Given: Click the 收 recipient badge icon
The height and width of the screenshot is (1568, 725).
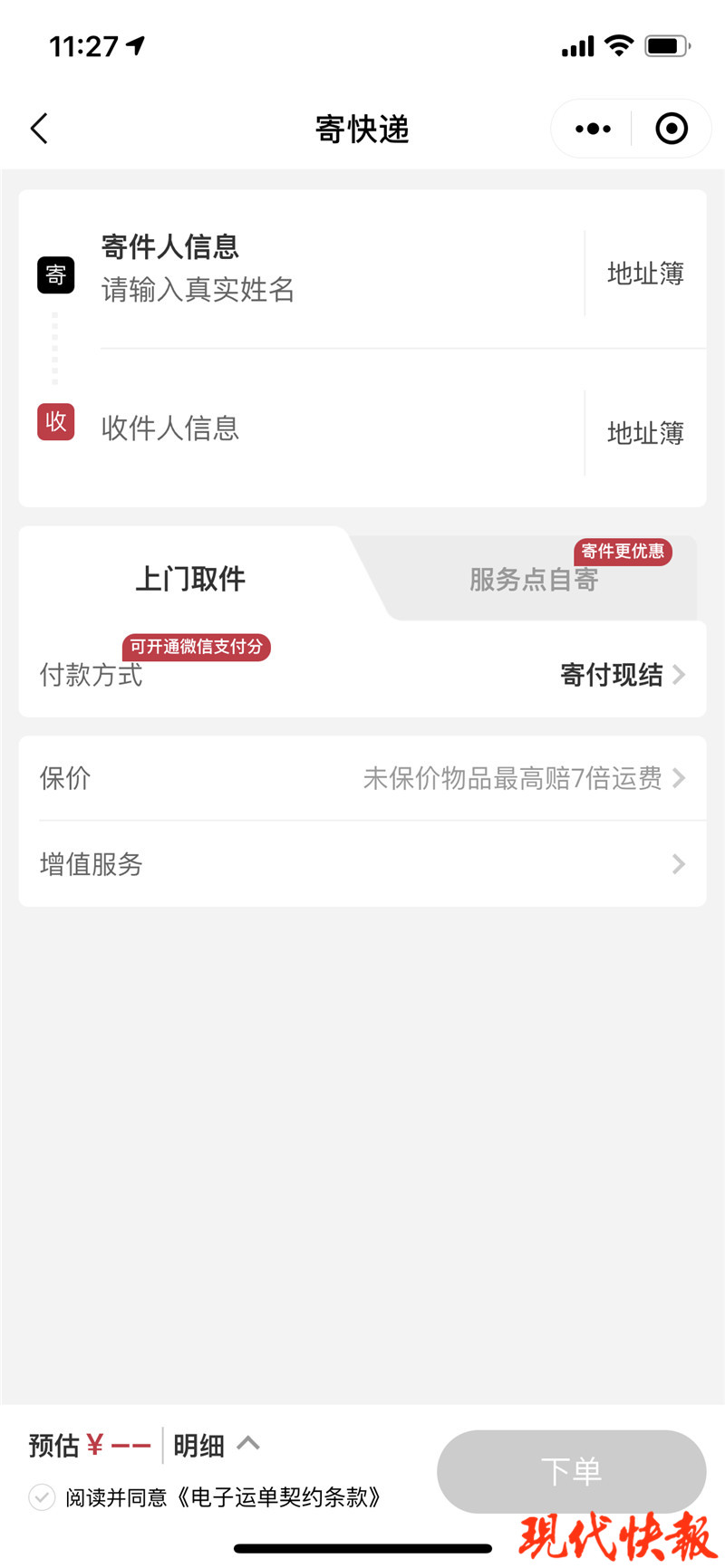Looking at the screenshot, I should 55,421.
